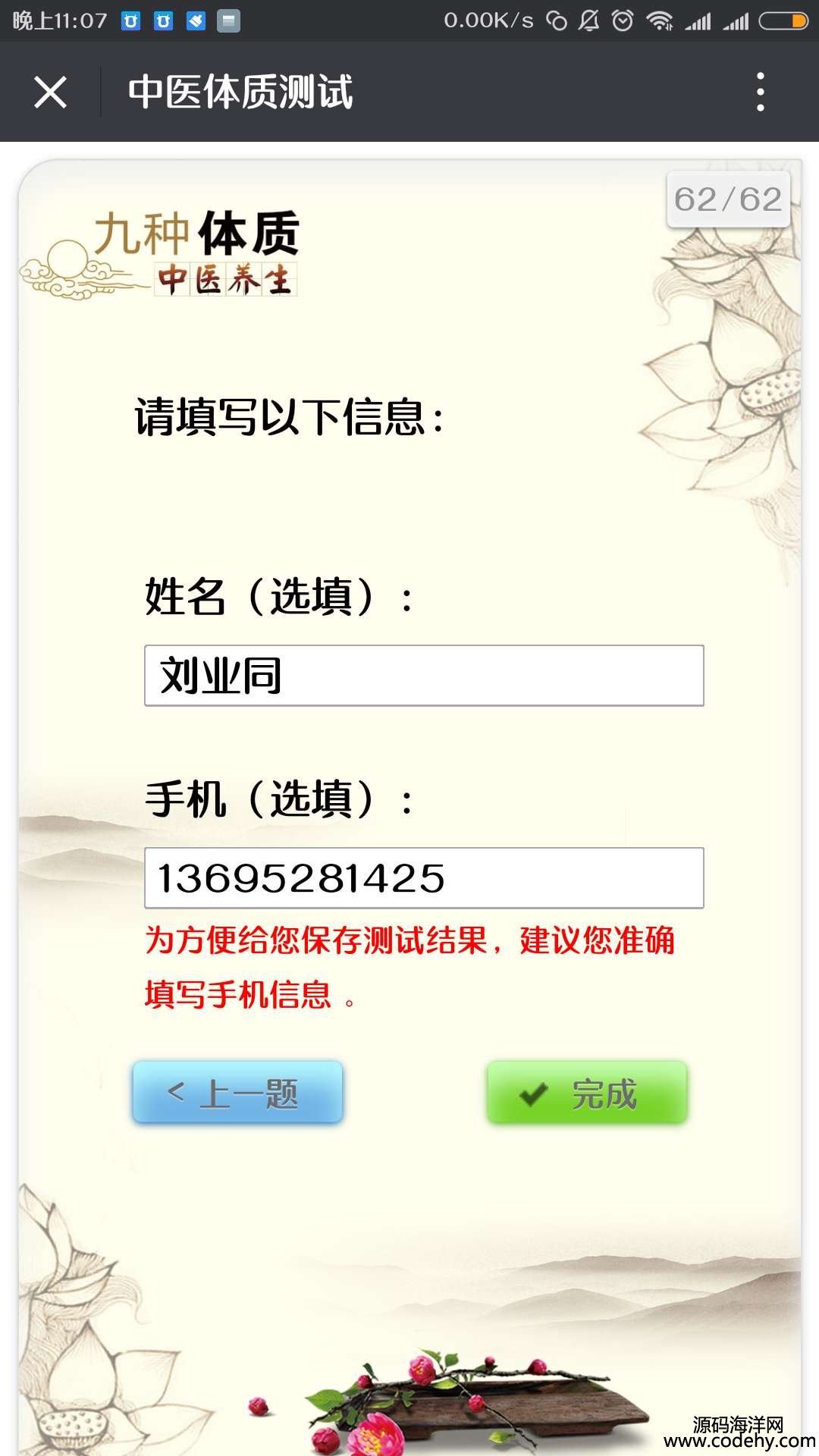Close the 中医体质测试 page
Screen dimensions: 819x1456
50,93
